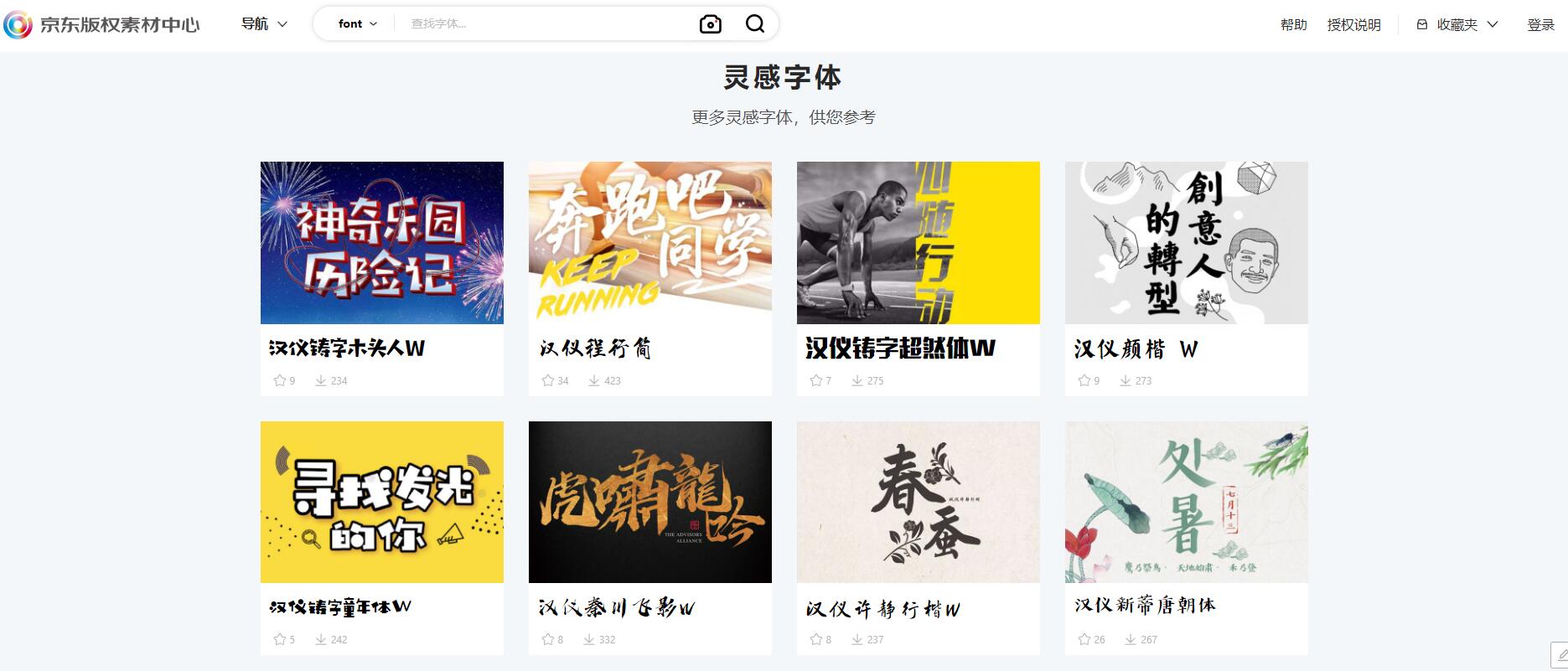Viewport: 1568px width, 671px height.
Task: Star the 汉仪新蒂唐朝体 font
Action: pyautogui.click(x=1084, y=639)
